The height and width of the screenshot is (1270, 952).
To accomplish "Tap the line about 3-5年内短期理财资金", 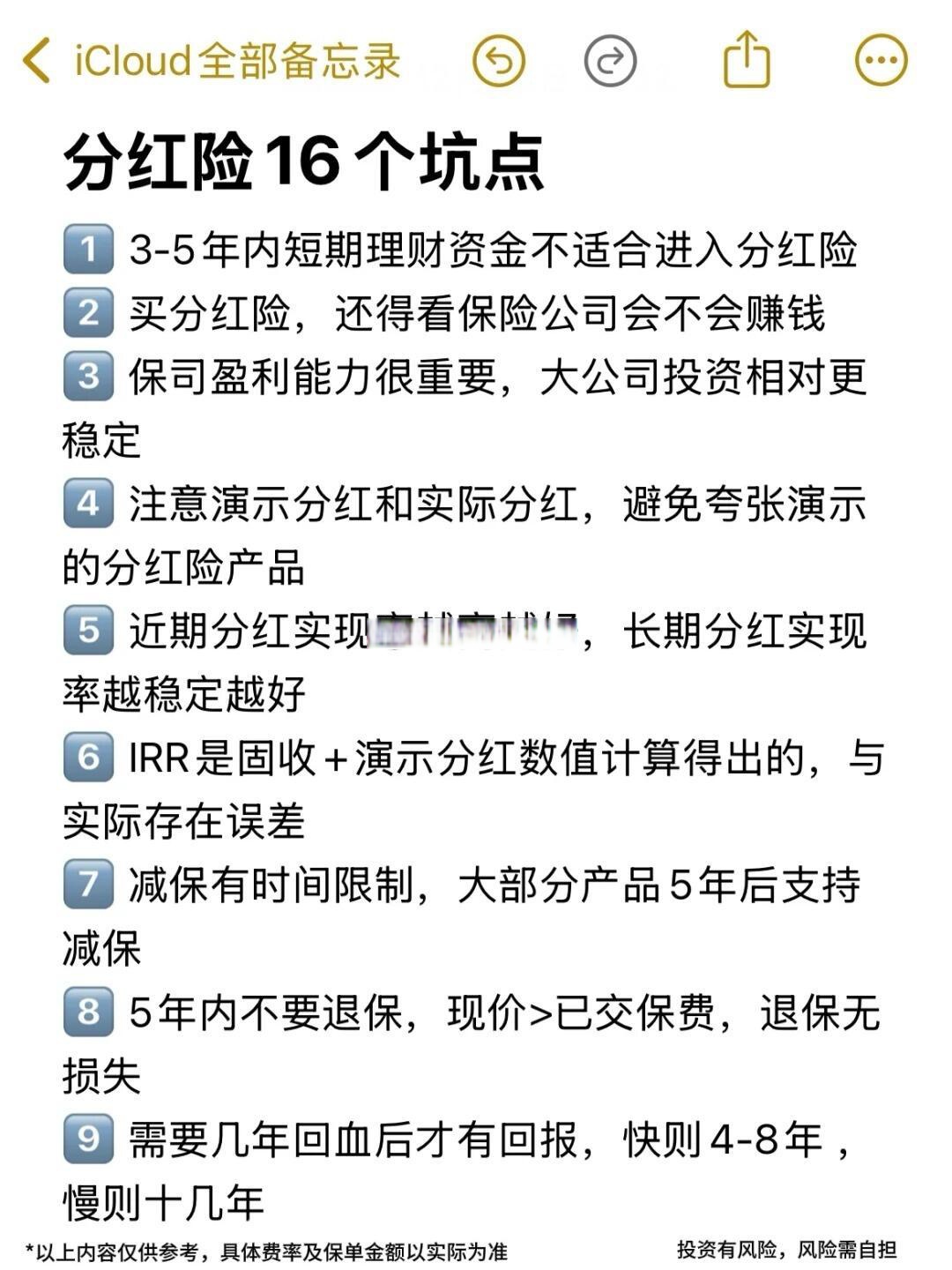I will pyautogui.click(x=494, y=249).
